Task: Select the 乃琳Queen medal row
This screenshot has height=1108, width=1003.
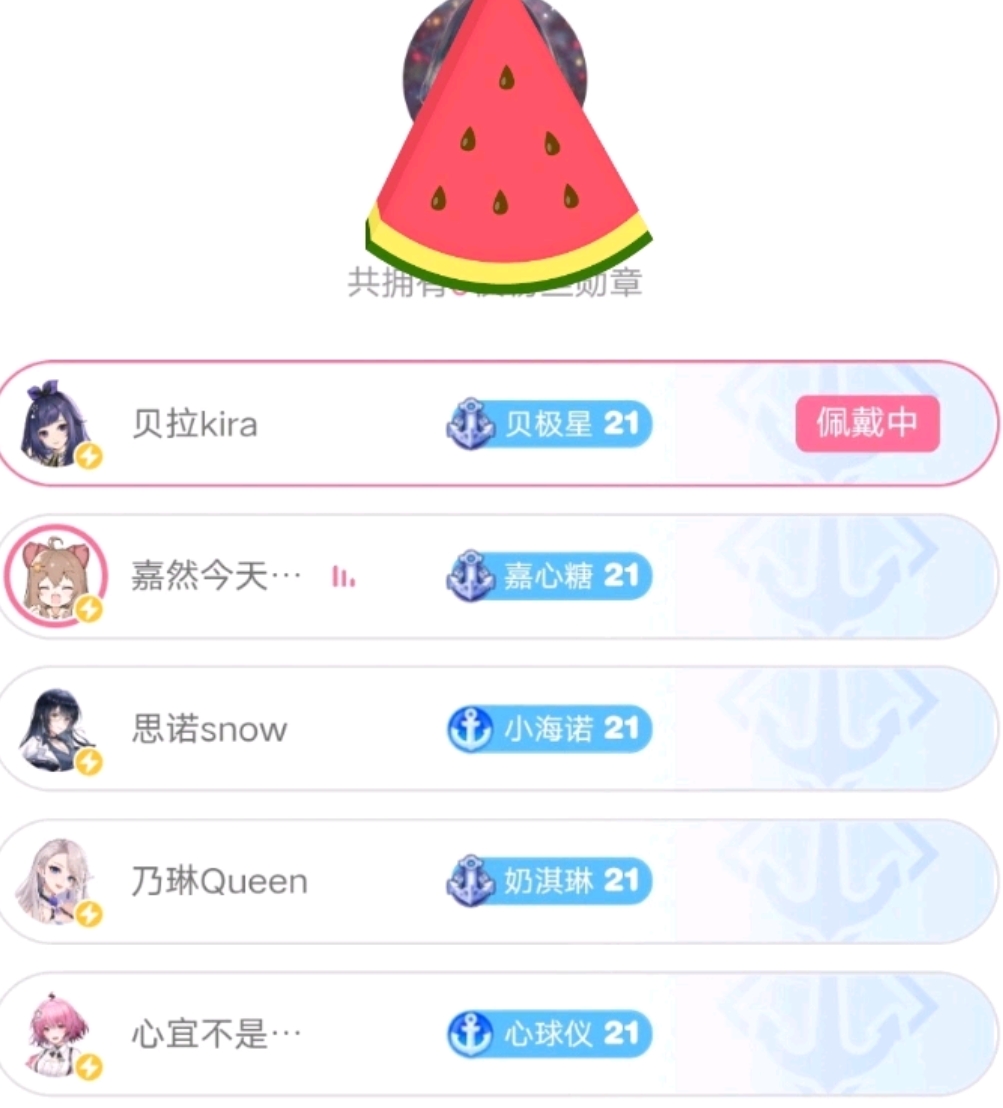Action: coord(500,882)
